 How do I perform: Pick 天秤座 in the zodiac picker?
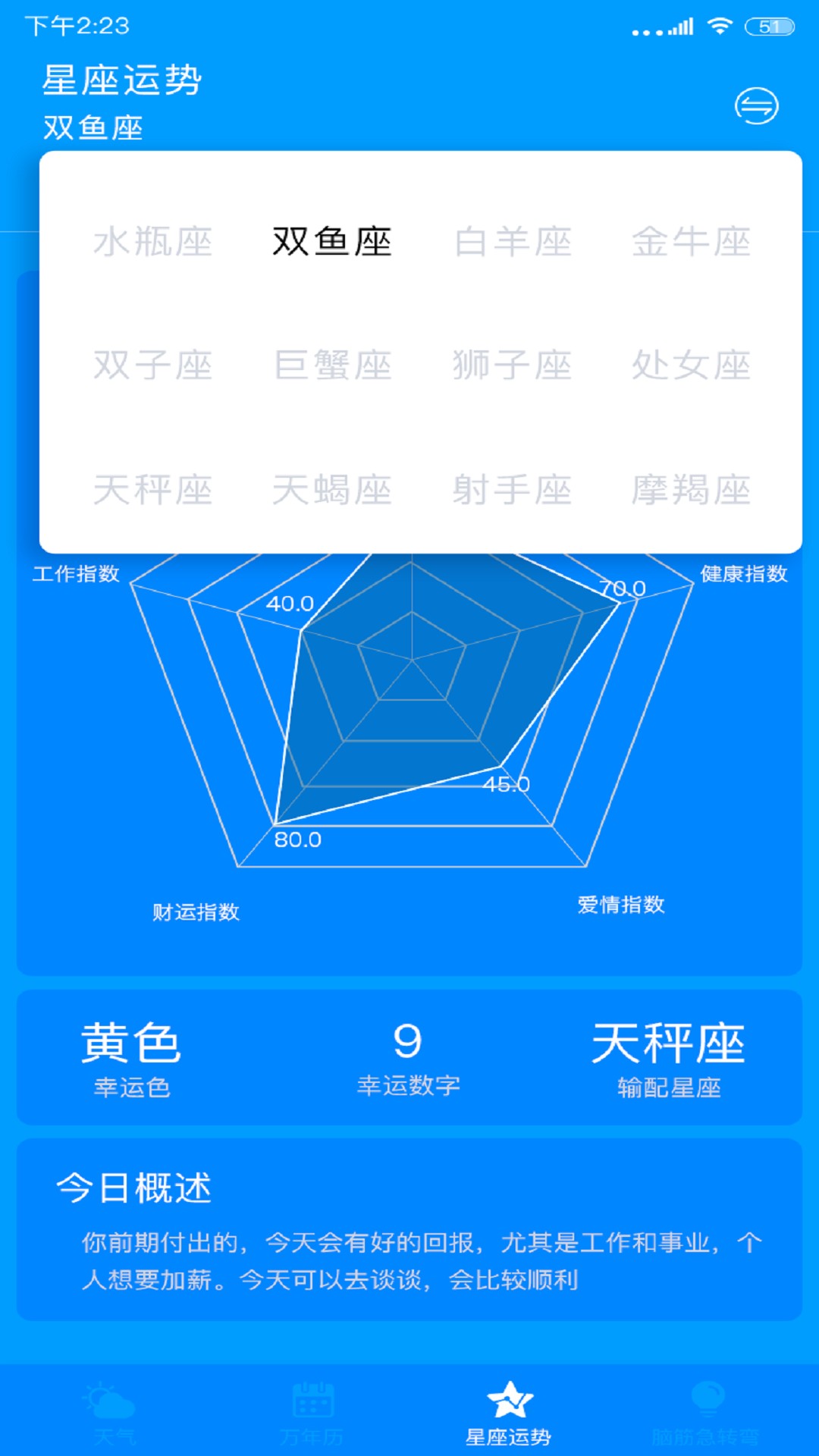pos(152,490)
